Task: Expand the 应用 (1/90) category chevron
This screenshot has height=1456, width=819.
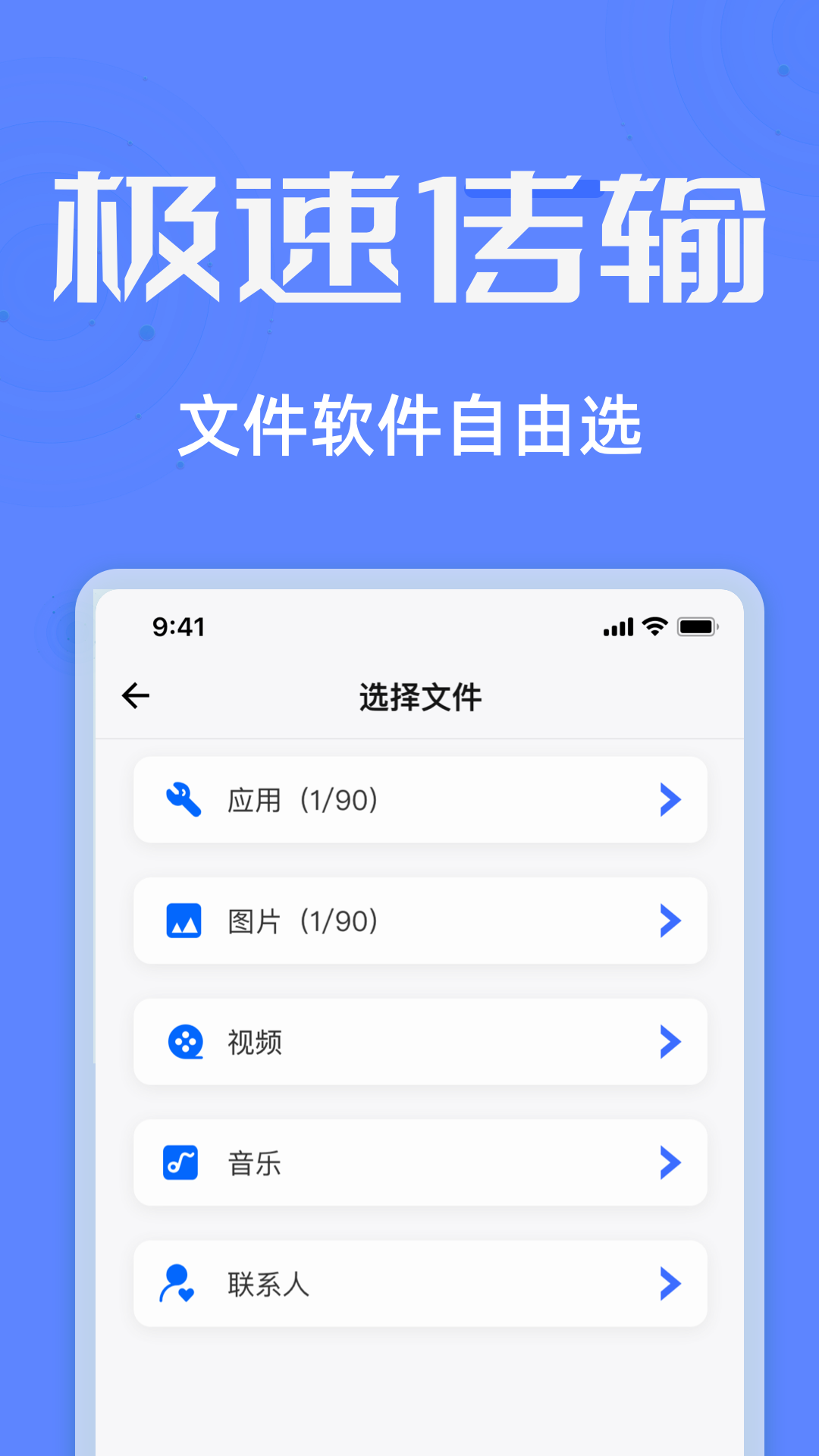Action: point(670,799)
